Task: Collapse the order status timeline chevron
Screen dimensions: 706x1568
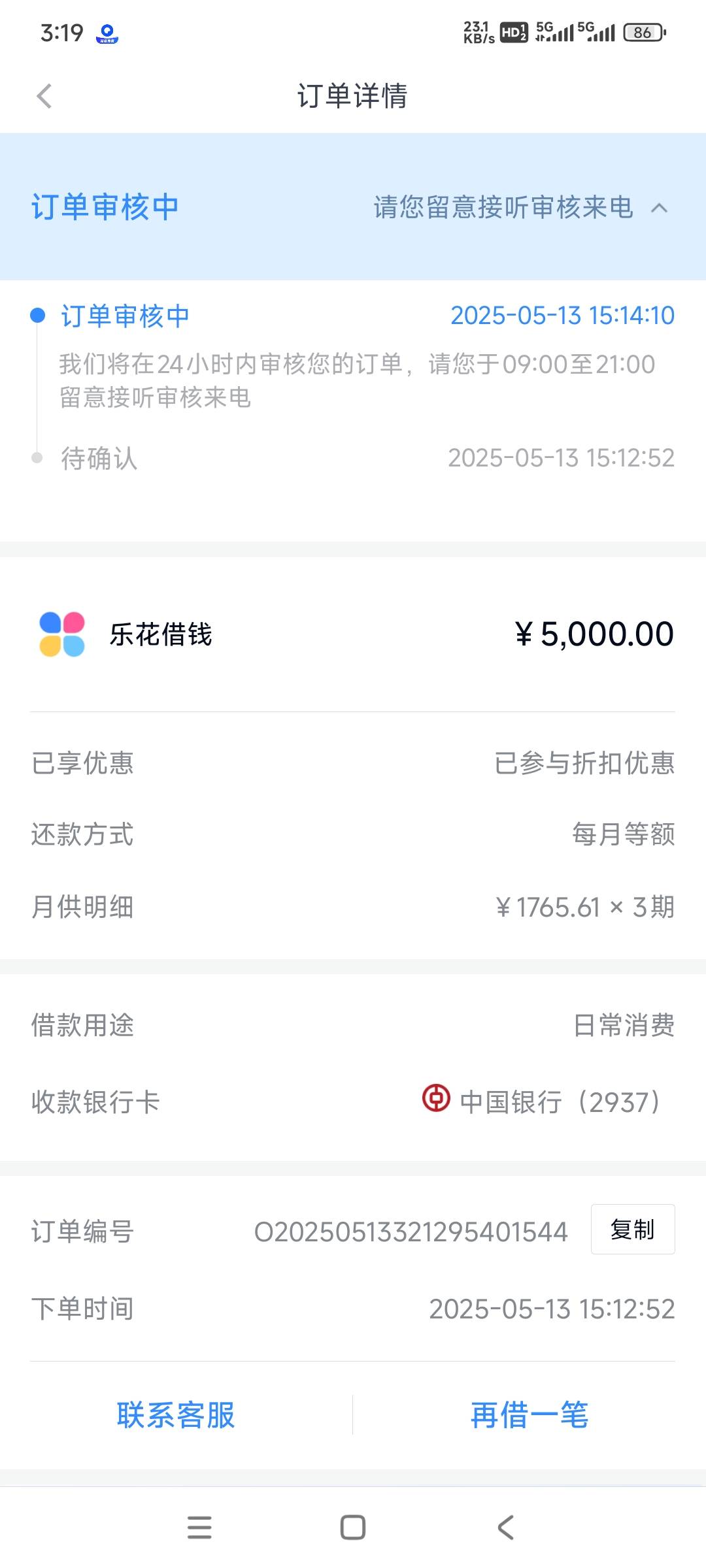Action: pos(660,208)
